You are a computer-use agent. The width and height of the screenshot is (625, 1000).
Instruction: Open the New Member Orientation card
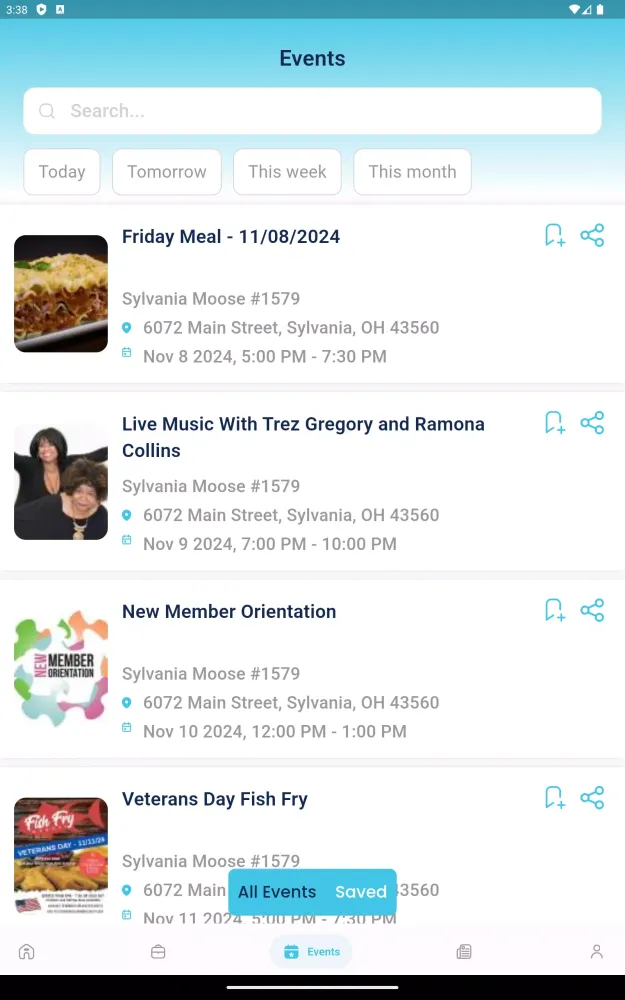(x=229, y=612)
